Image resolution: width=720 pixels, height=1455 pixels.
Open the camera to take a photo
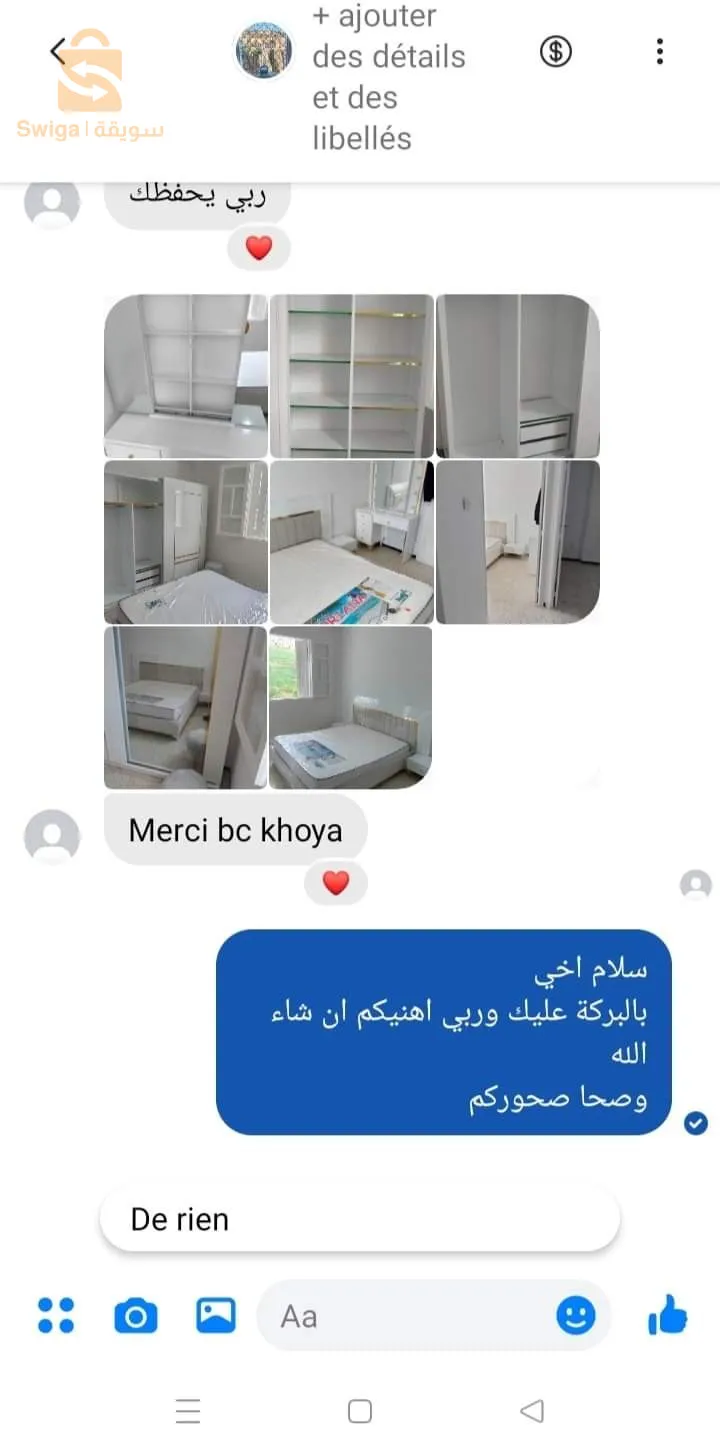[x=137, y=1316]
